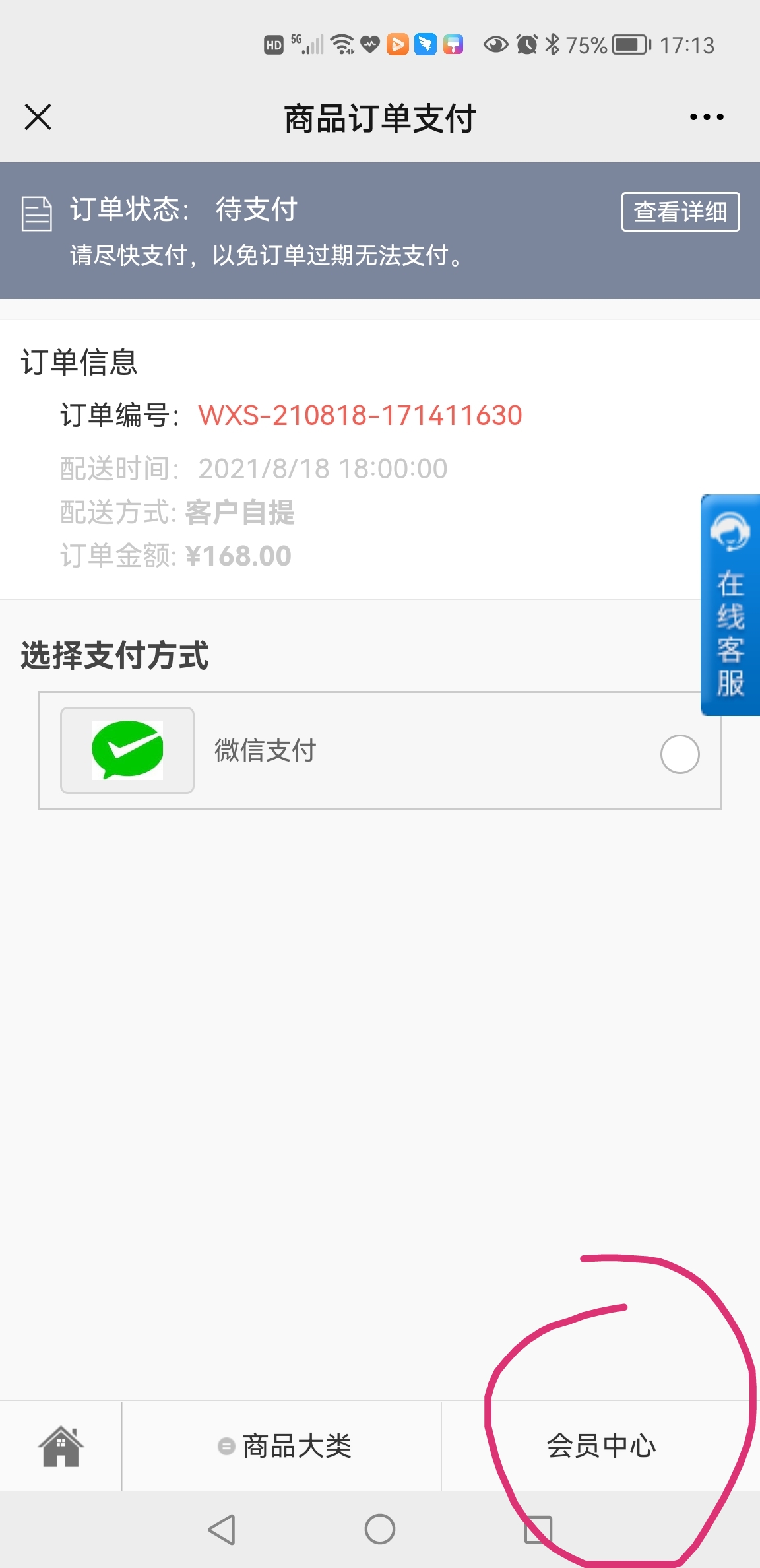Go to the home page icon
This screenshot has width=760, height=1568.
(x=61, y=1446)
